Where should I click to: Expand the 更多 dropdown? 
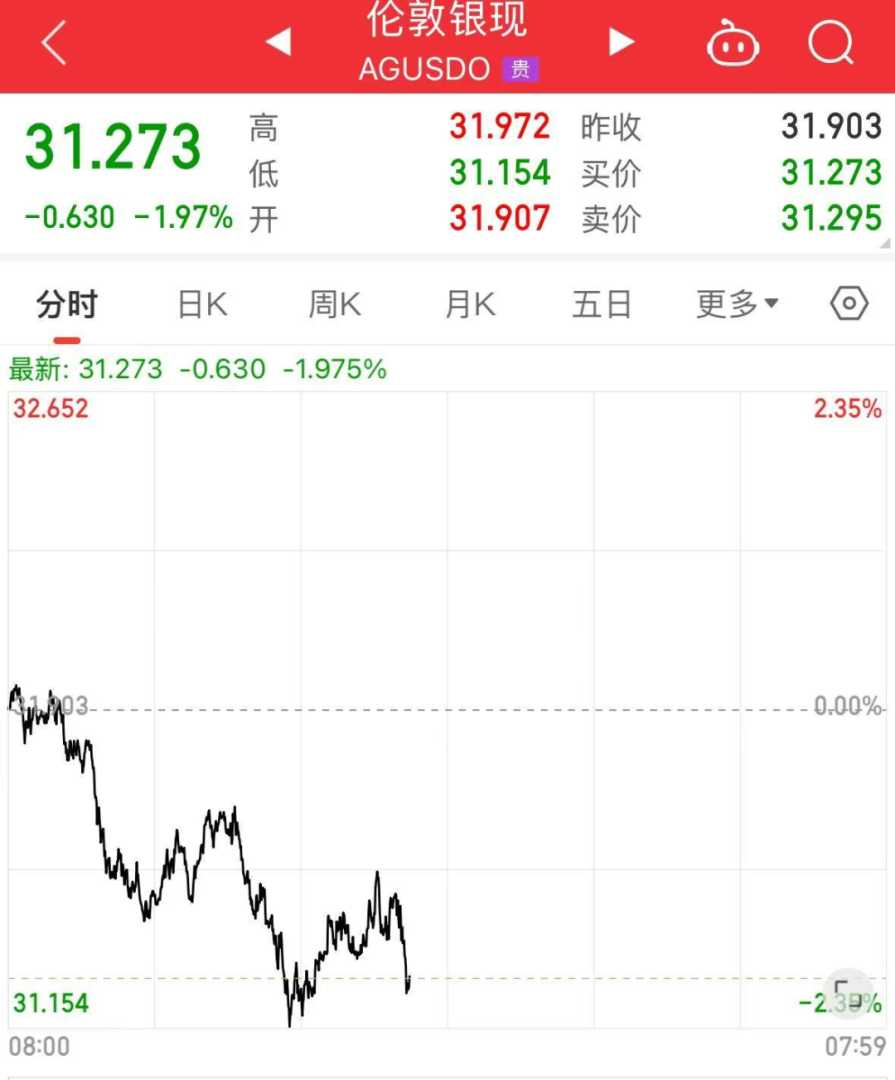click(737, 305)
